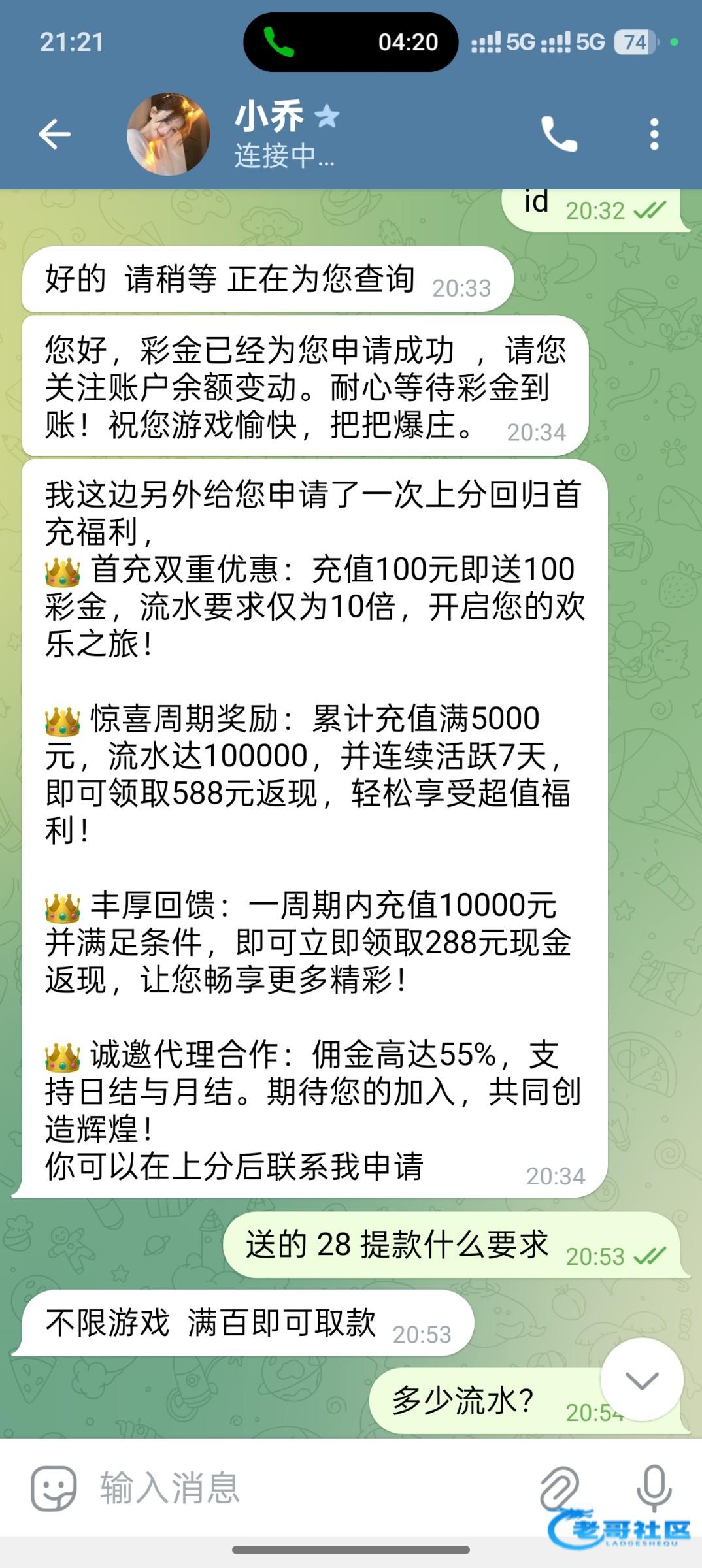Open the emoji sticker panel

pyautogui.click(x=54, y=1488)
